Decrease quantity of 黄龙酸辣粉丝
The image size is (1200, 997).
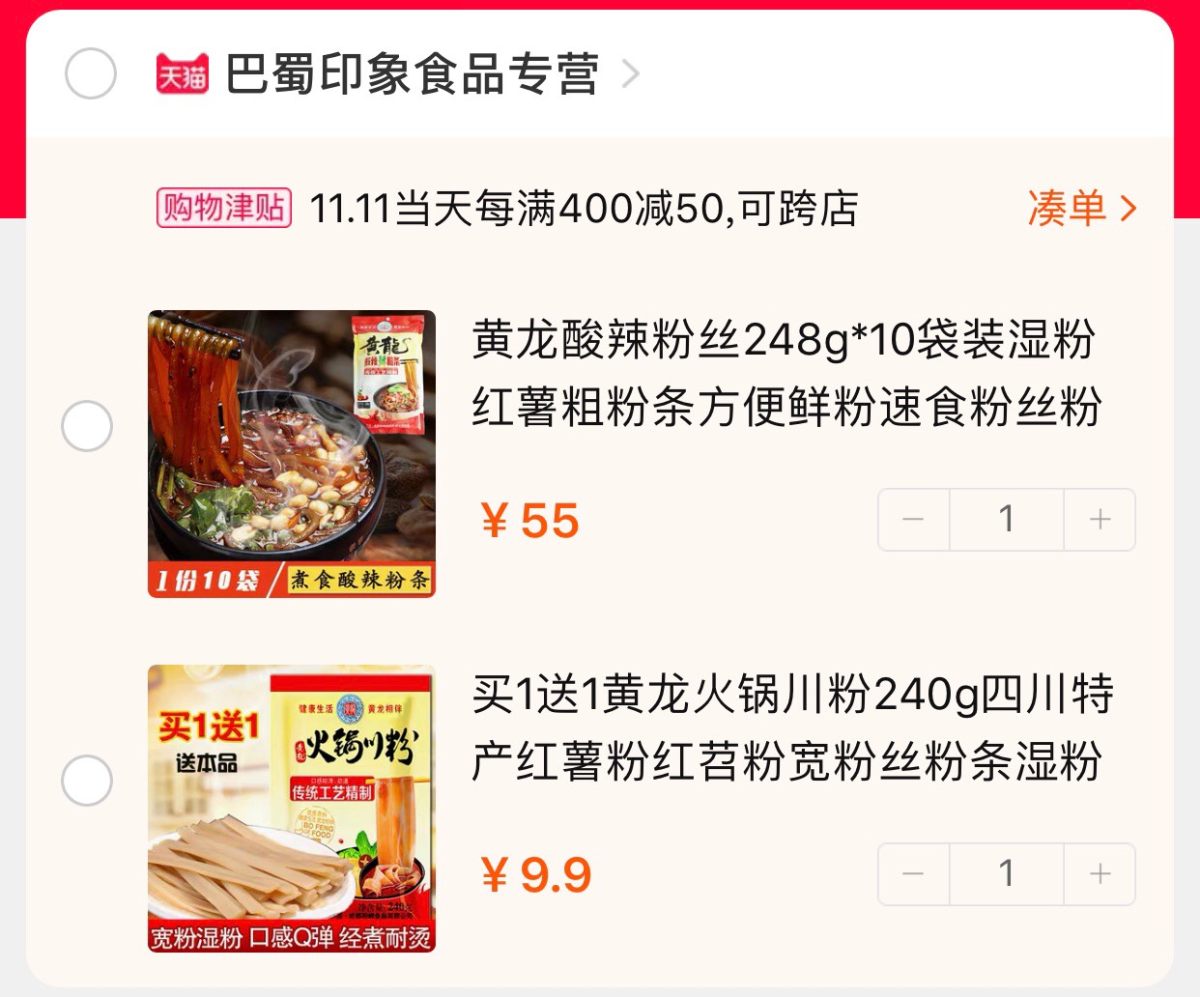click(x=913, y=519)
